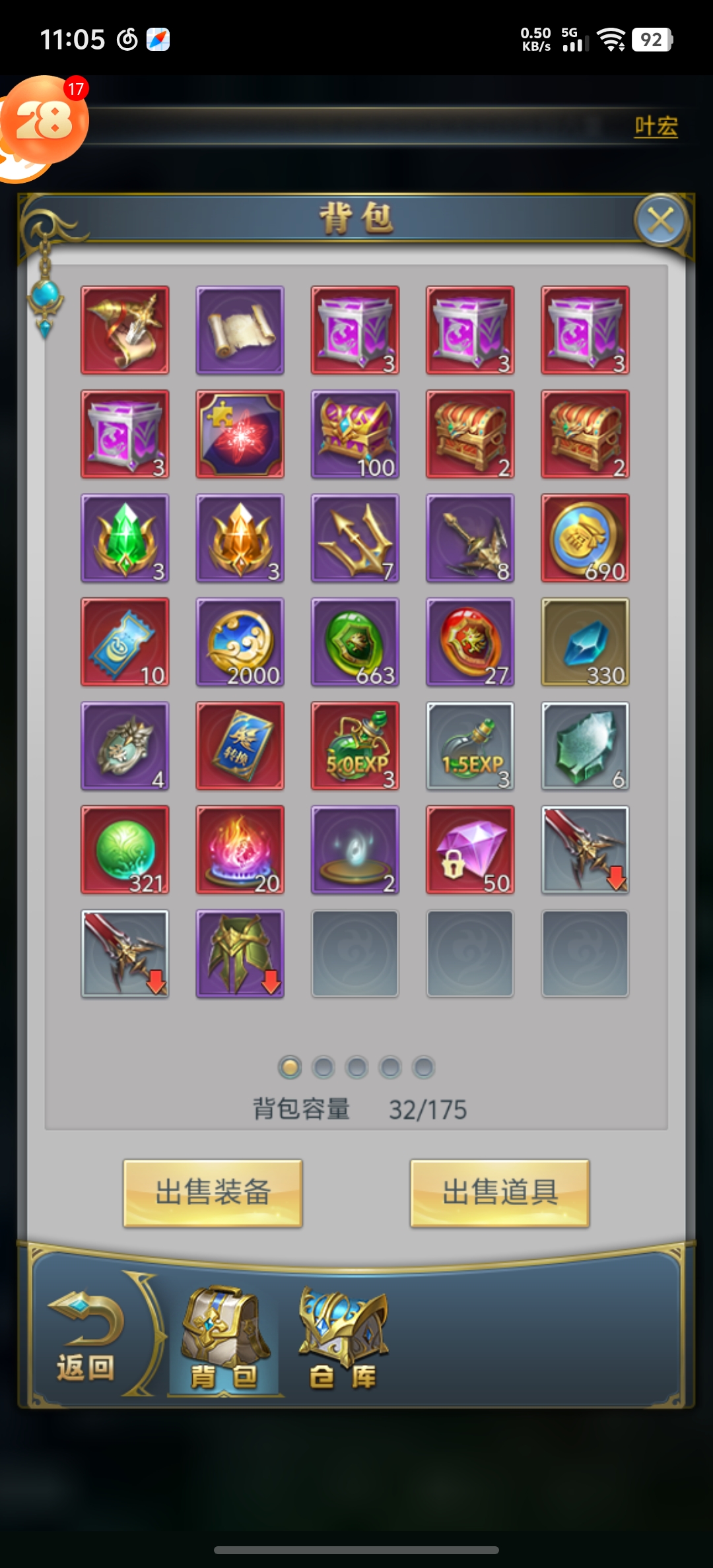Screen dimensions: 713x1568
Task: Select the golden trident item with 7
Action: coord(355,538)
